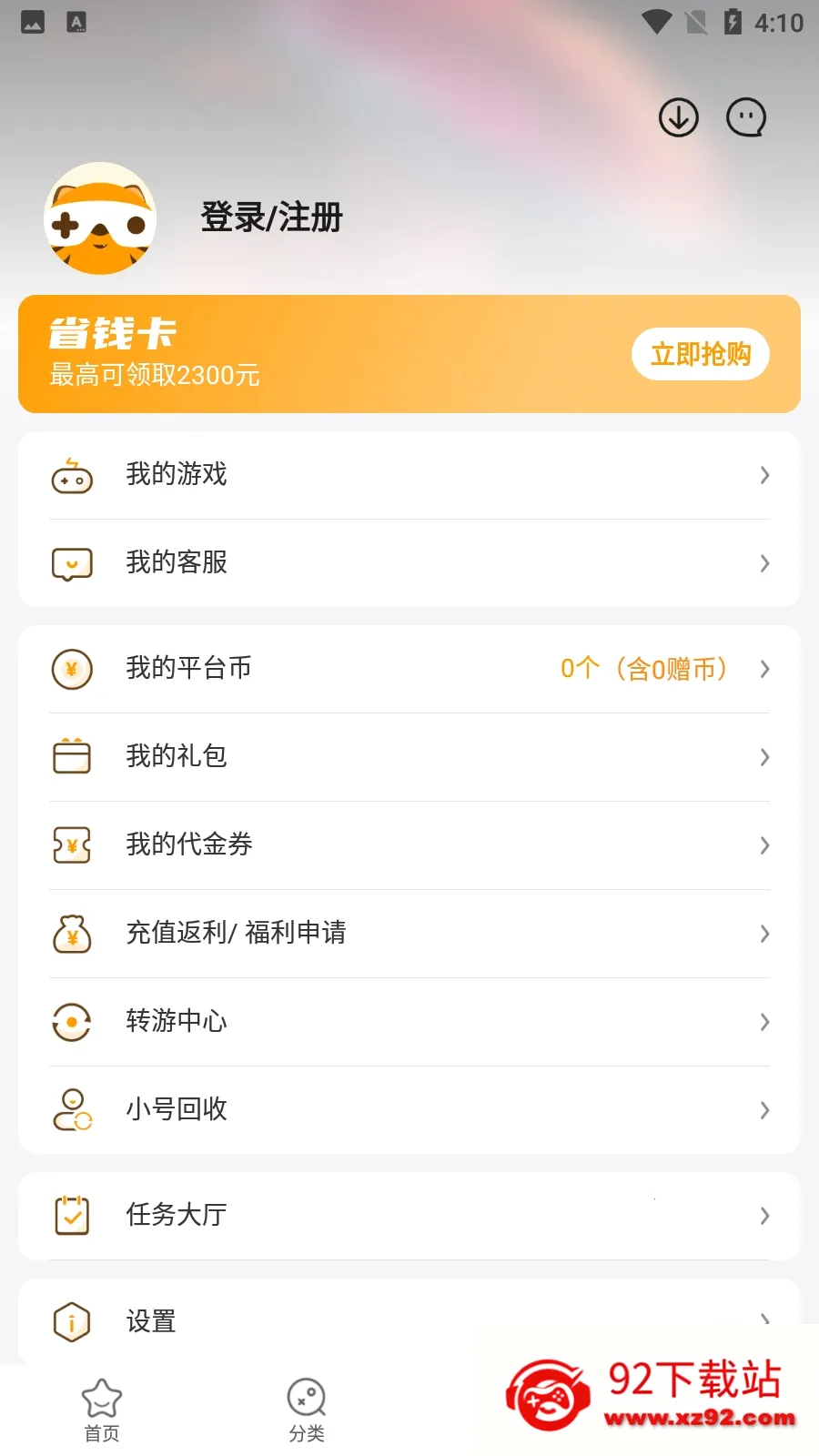Expand the chevron next to 任务大厅
The width and height of the screenshot is (819, 1456).
(763, 1216)
